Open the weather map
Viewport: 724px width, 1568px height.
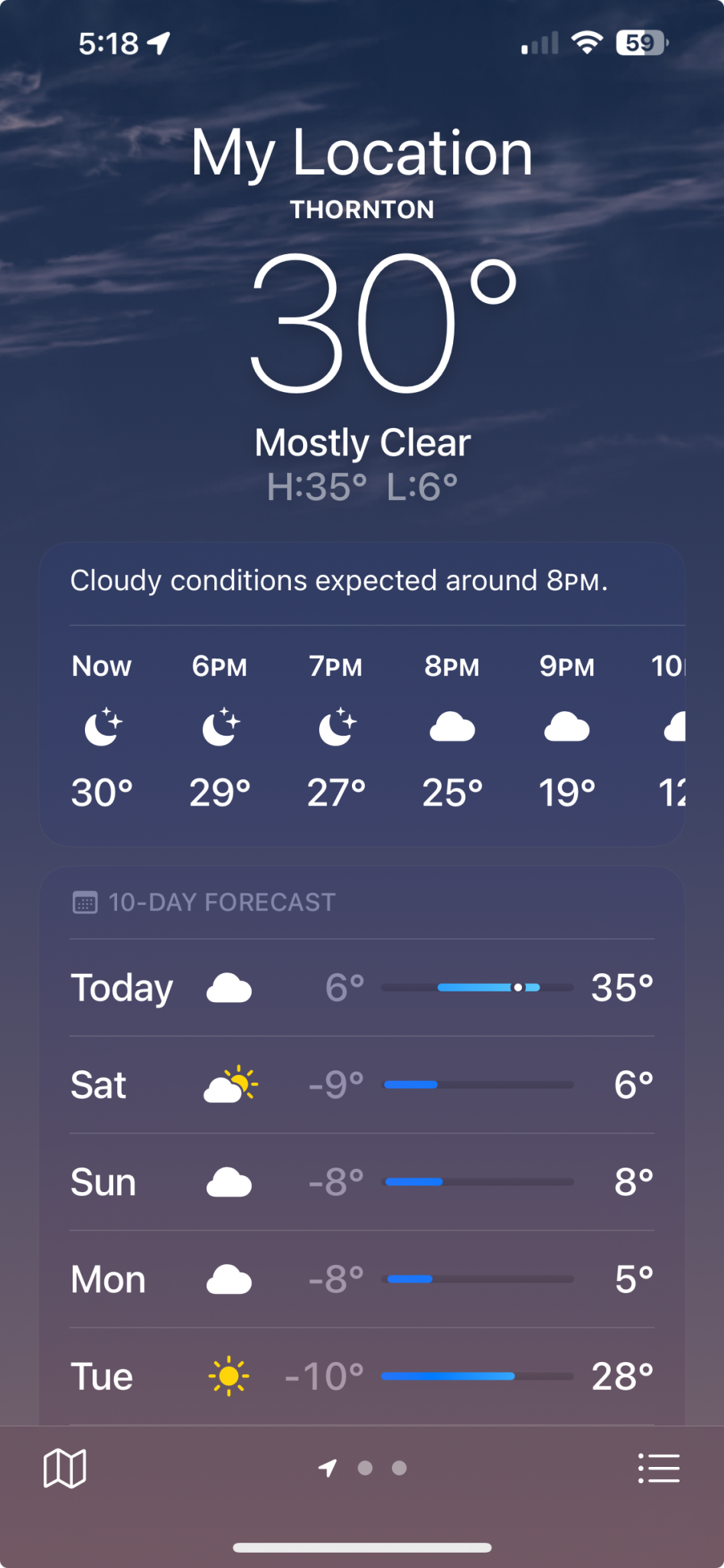pos(65,1468)
